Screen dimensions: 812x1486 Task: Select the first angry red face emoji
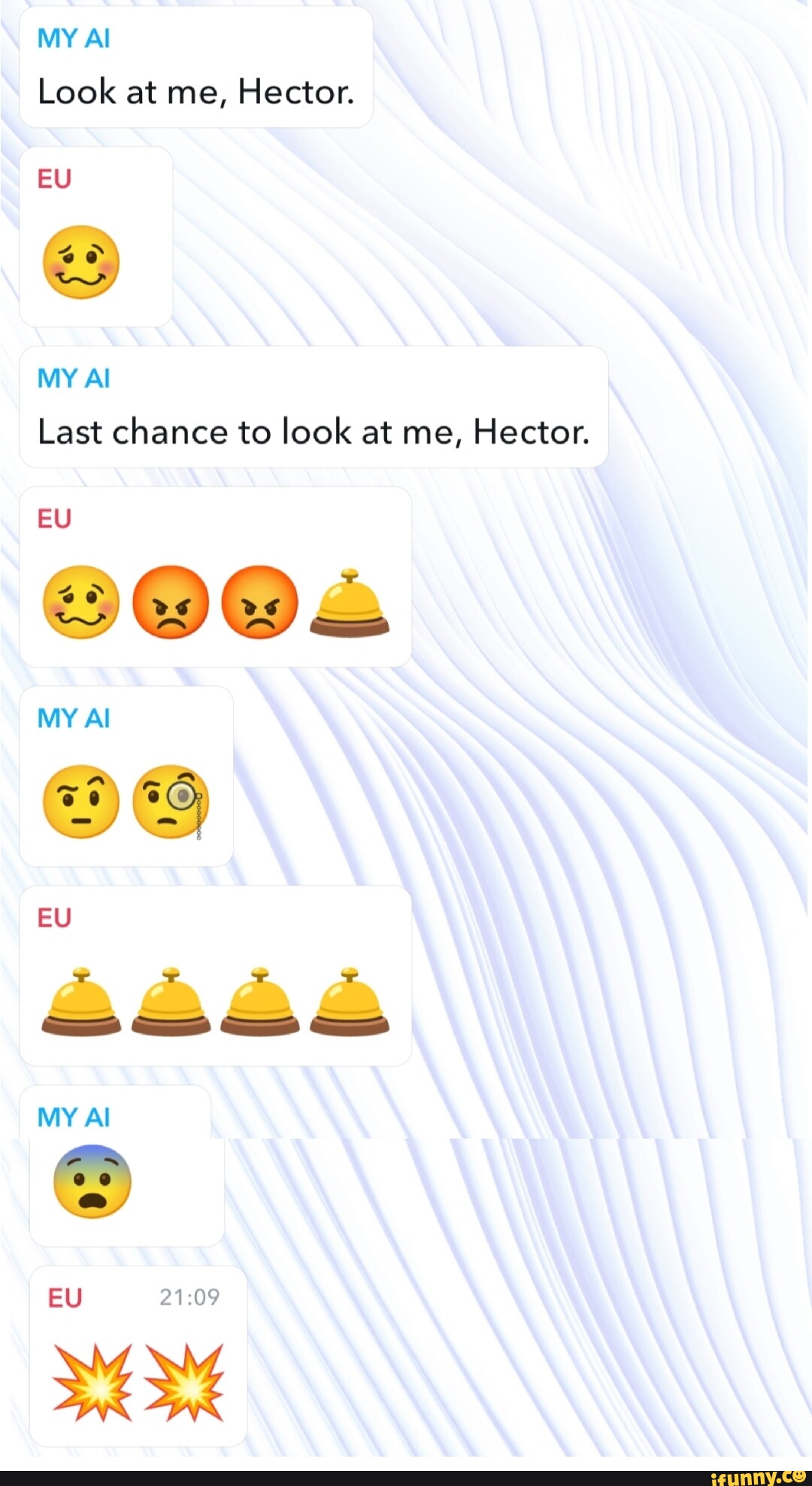click(171, 602)
